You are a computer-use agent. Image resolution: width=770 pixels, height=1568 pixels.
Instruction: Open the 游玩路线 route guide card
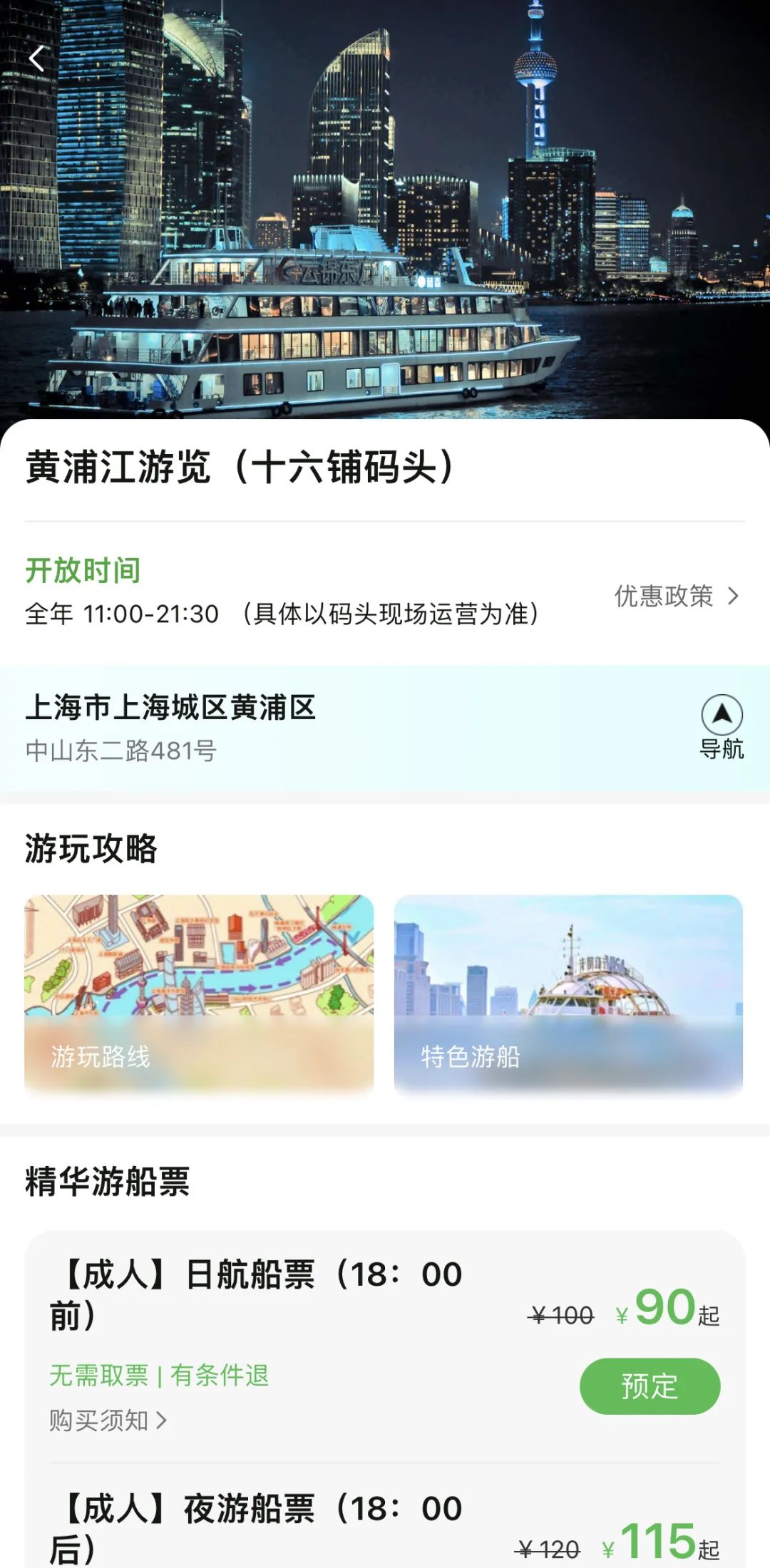pyautogui.click(x=199, y=994)
